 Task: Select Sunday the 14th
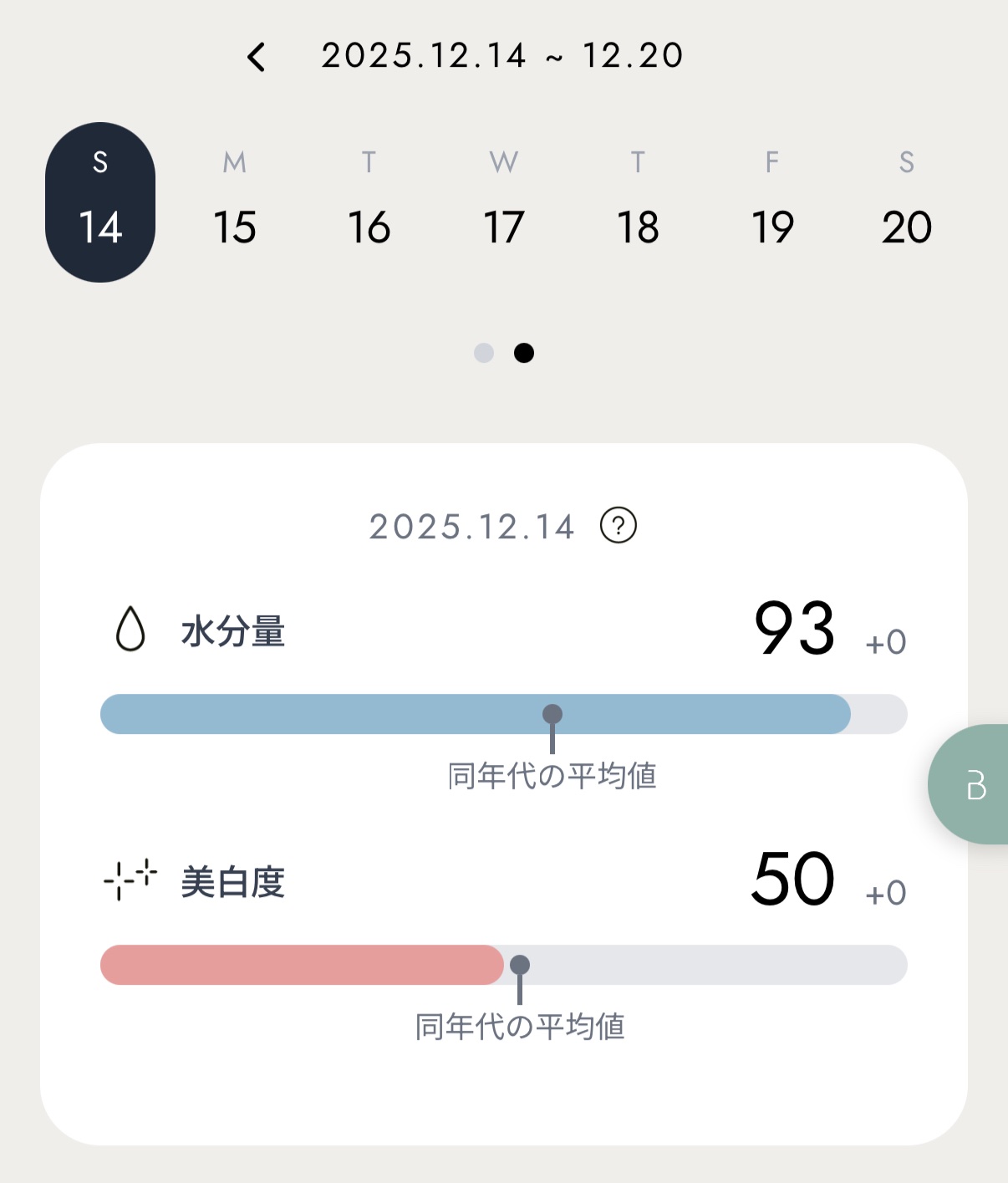coord(100,202)
